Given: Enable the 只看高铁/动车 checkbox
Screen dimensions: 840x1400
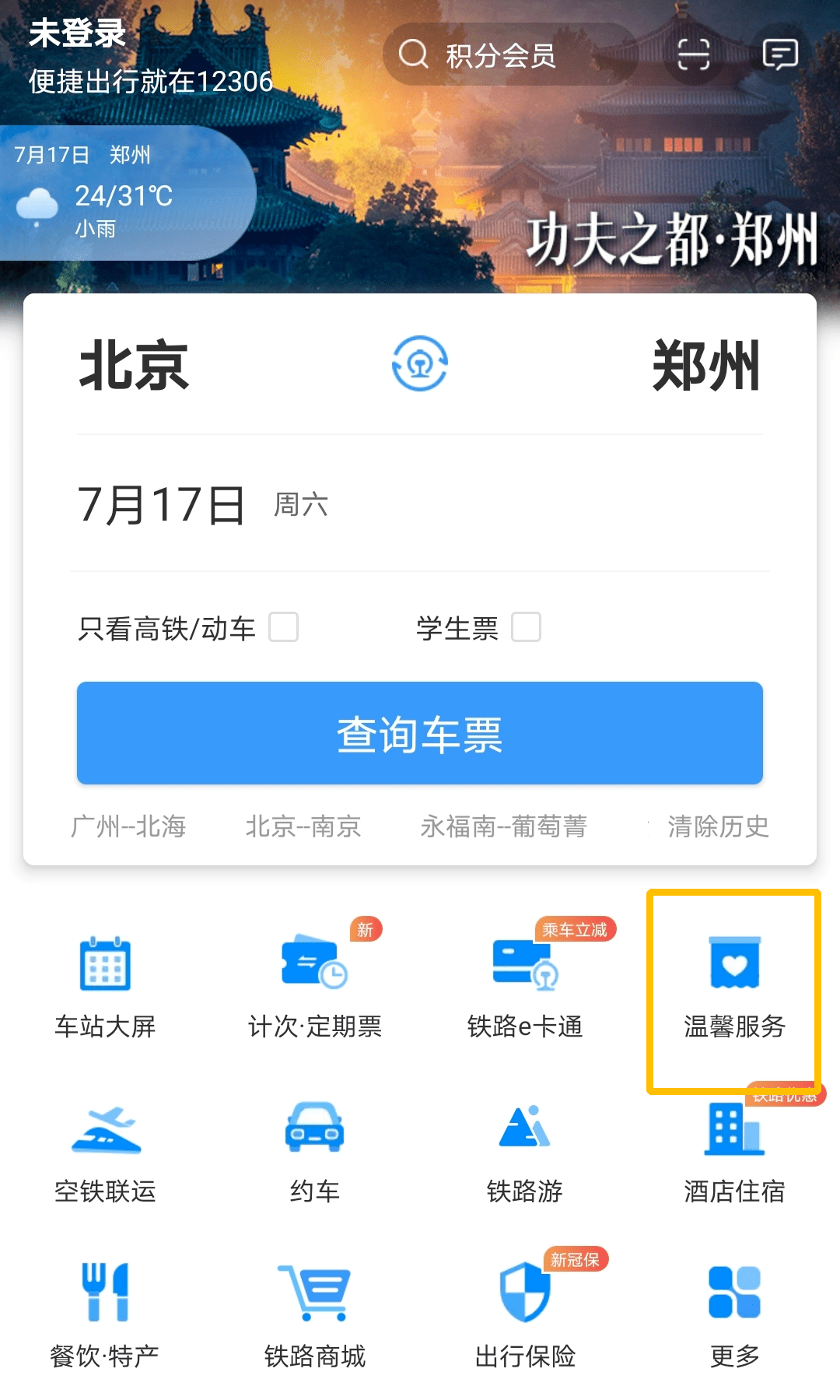Looking at the screenshot, I should click(285, 627).
